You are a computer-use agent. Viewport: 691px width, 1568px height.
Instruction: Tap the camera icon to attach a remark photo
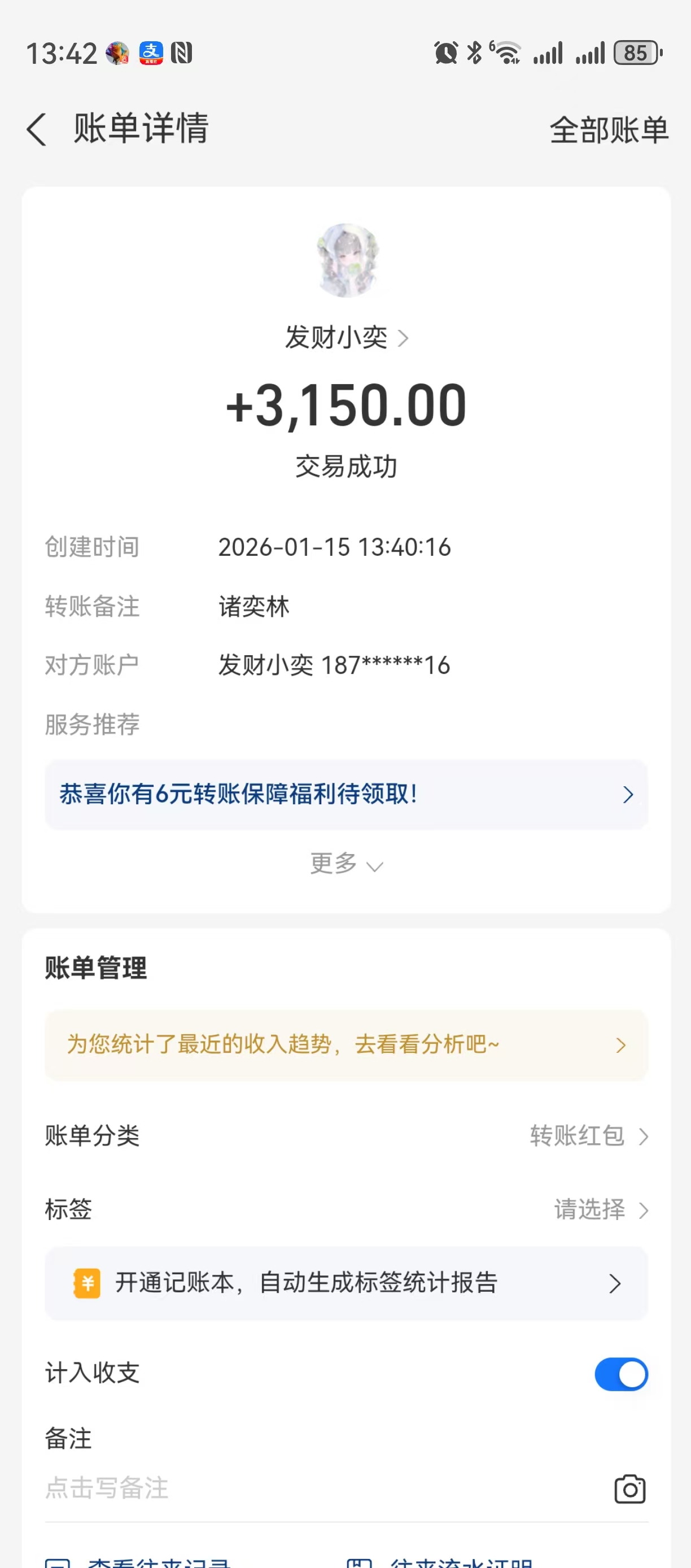point(630,1489)
